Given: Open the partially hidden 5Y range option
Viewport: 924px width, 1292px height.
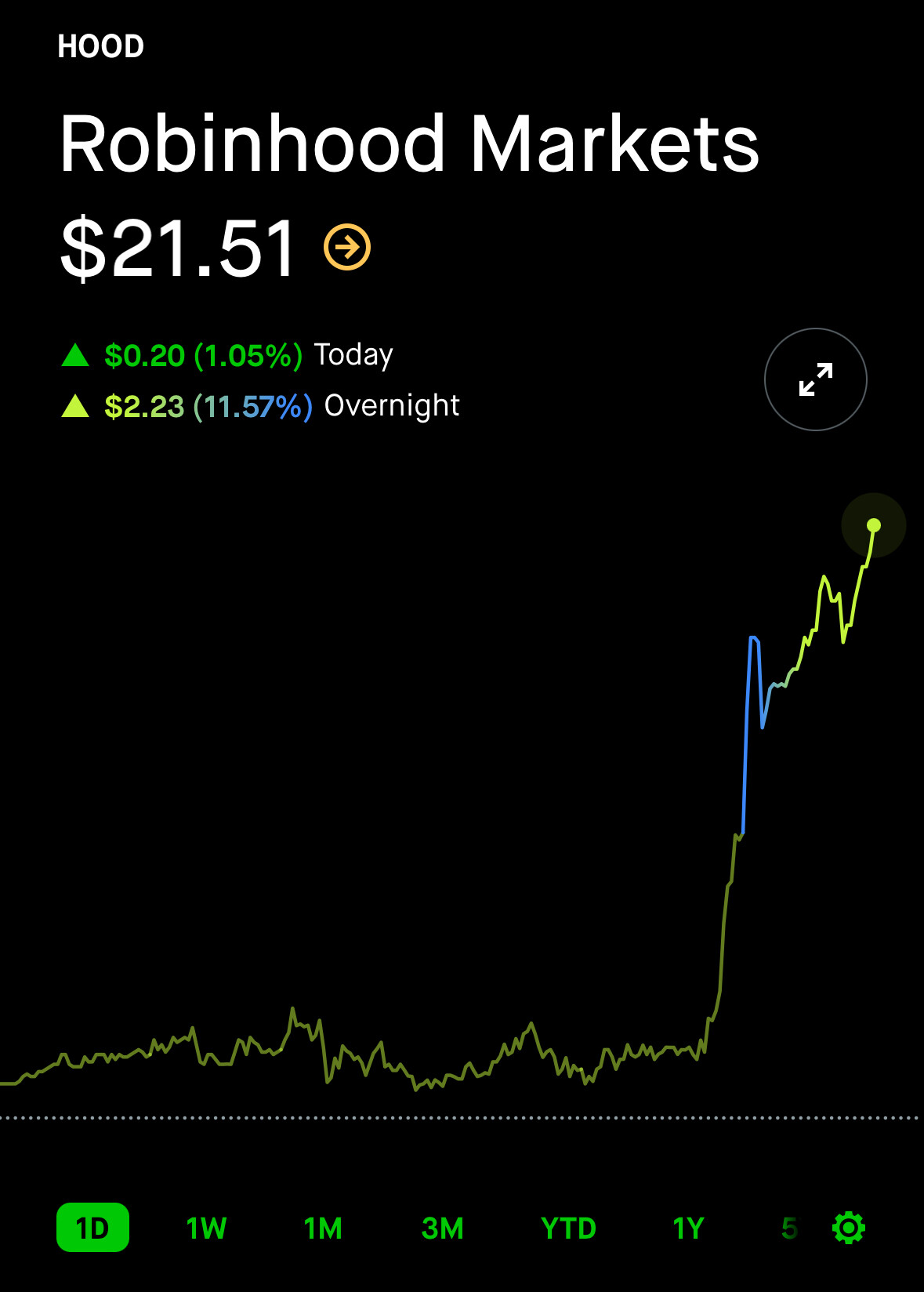Looking at the screenshot, I should (x=790, y=1227).
